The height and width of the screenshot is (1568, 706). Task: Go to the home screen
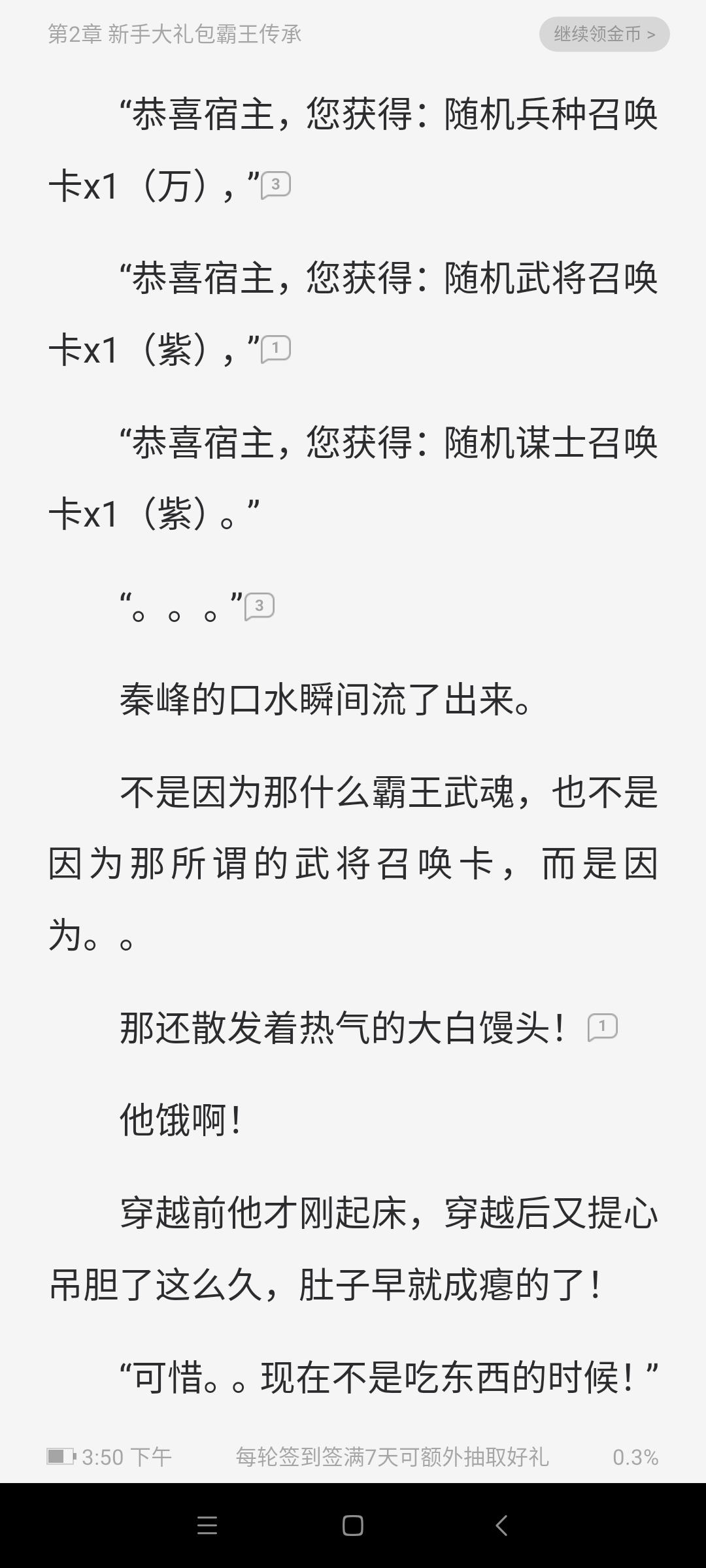[x=353, y=1526]
